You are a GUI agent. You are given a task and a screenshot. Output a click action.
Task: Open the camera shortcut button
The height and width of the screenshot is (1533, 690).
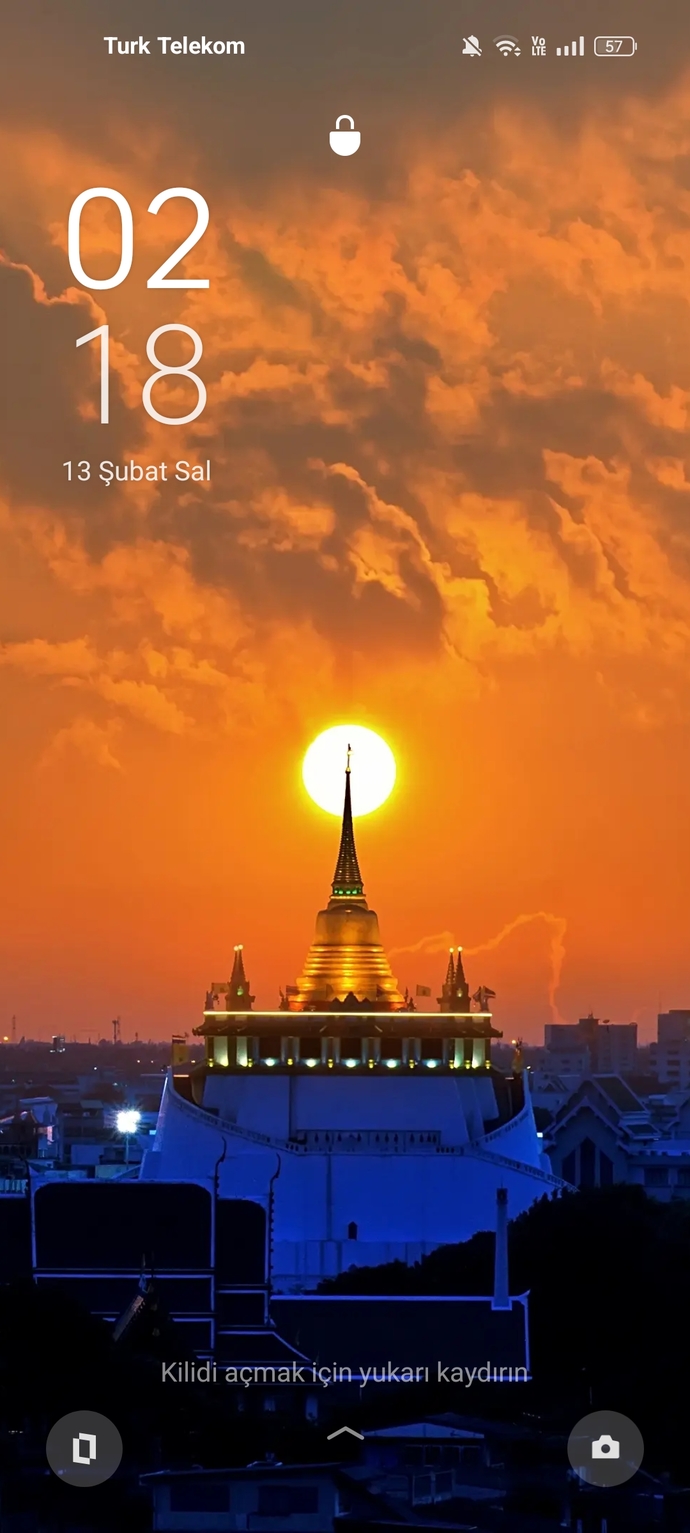point(605,1448)
